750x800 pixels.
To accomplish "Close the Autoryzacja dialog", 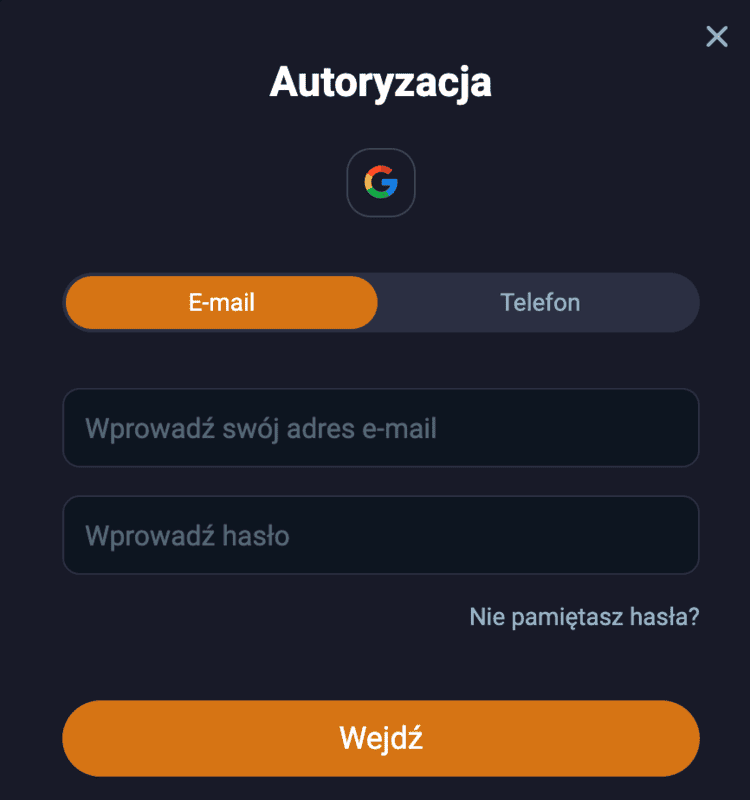I will tap(716, 37).
